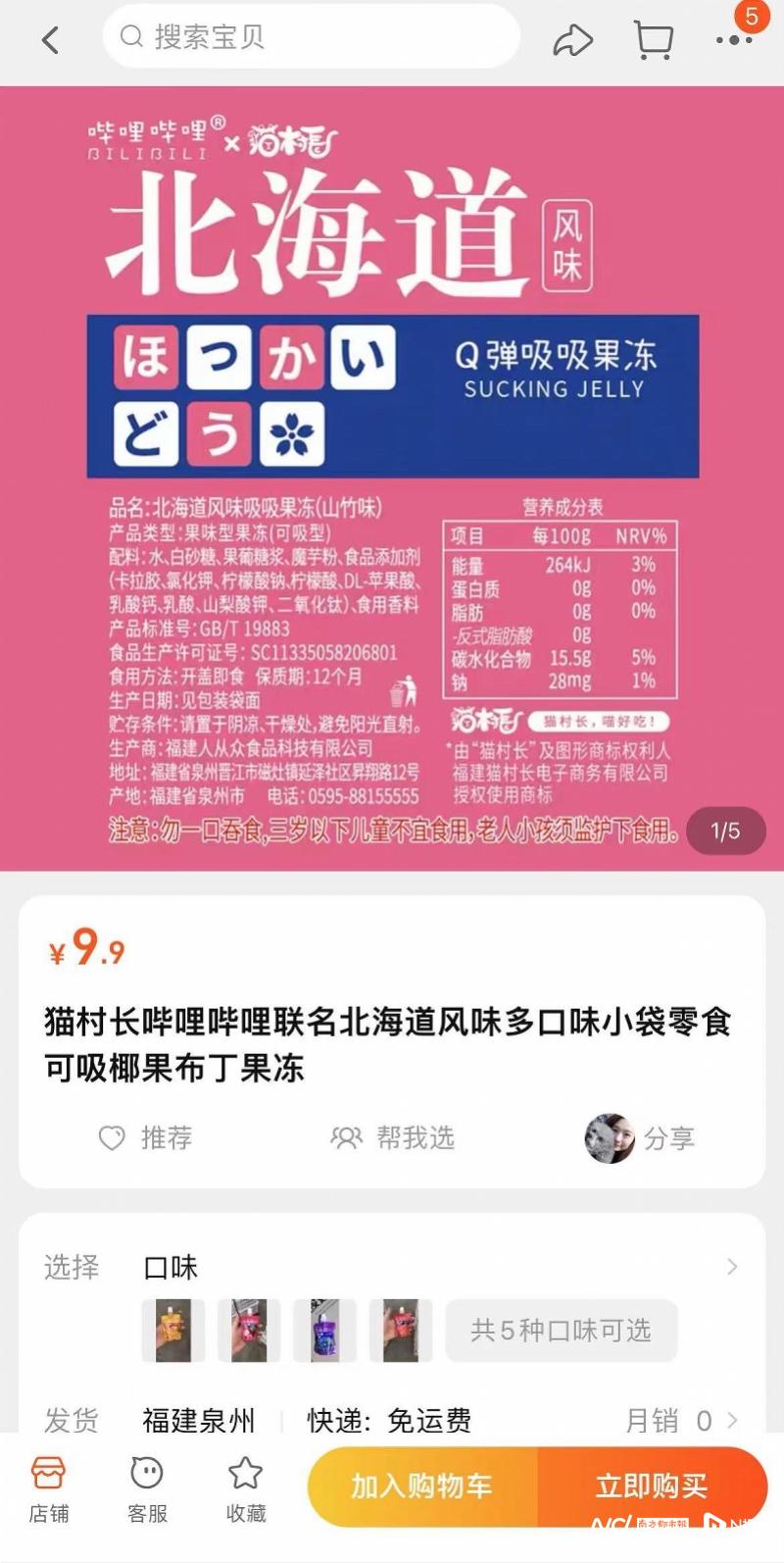
Task: Select the purple flavor thumbnail
Action: [x=324, y=1331]
